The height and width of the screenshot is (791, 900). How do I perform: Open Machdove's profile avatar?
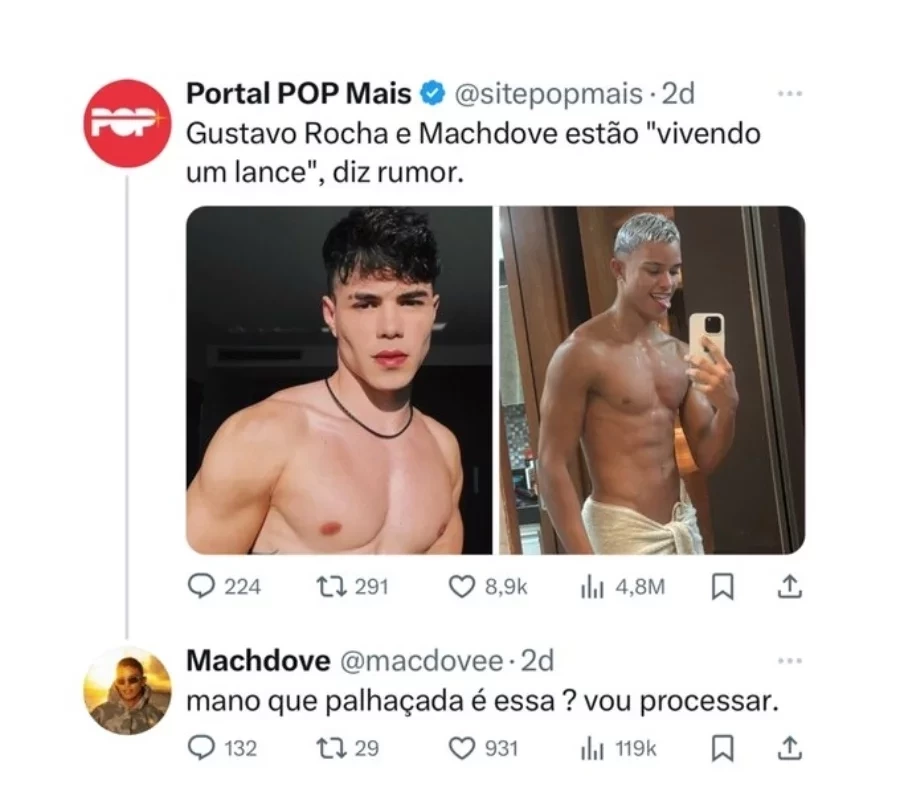pyautogui.click(x=127, y=690)
